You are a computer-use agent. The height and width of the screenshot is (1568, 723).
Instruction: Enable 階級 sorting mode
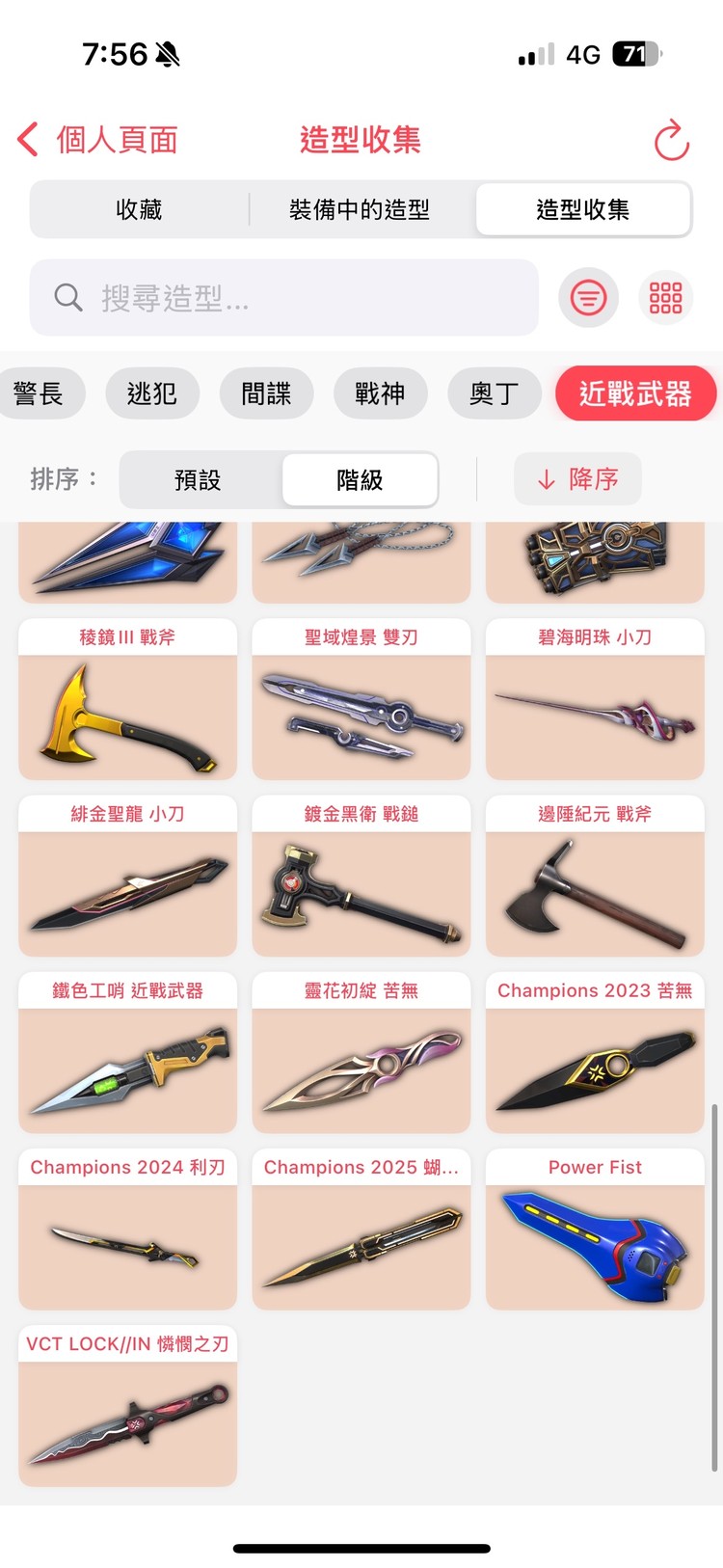(360, 479)
